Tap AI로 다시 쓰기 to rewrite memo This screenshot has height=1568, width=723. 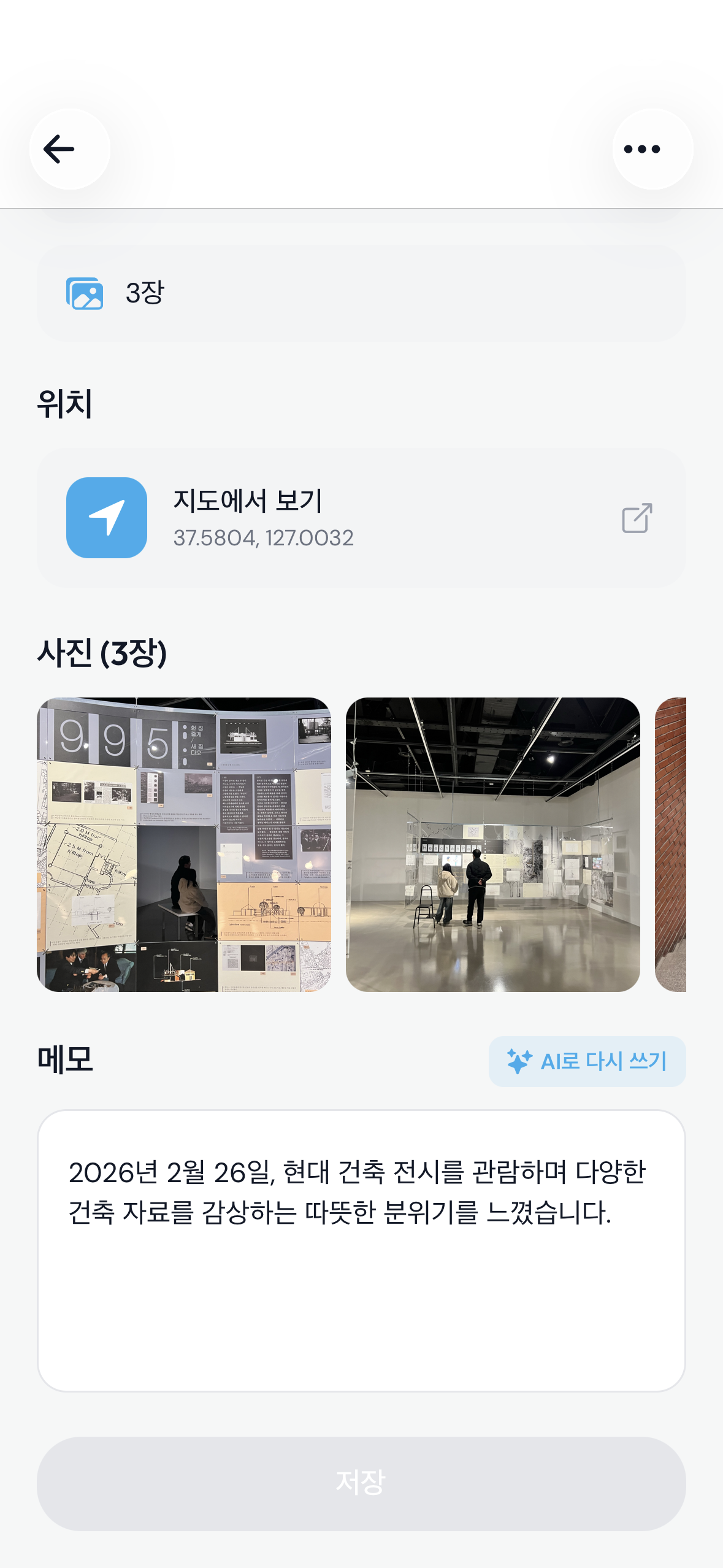point(587,1062)
